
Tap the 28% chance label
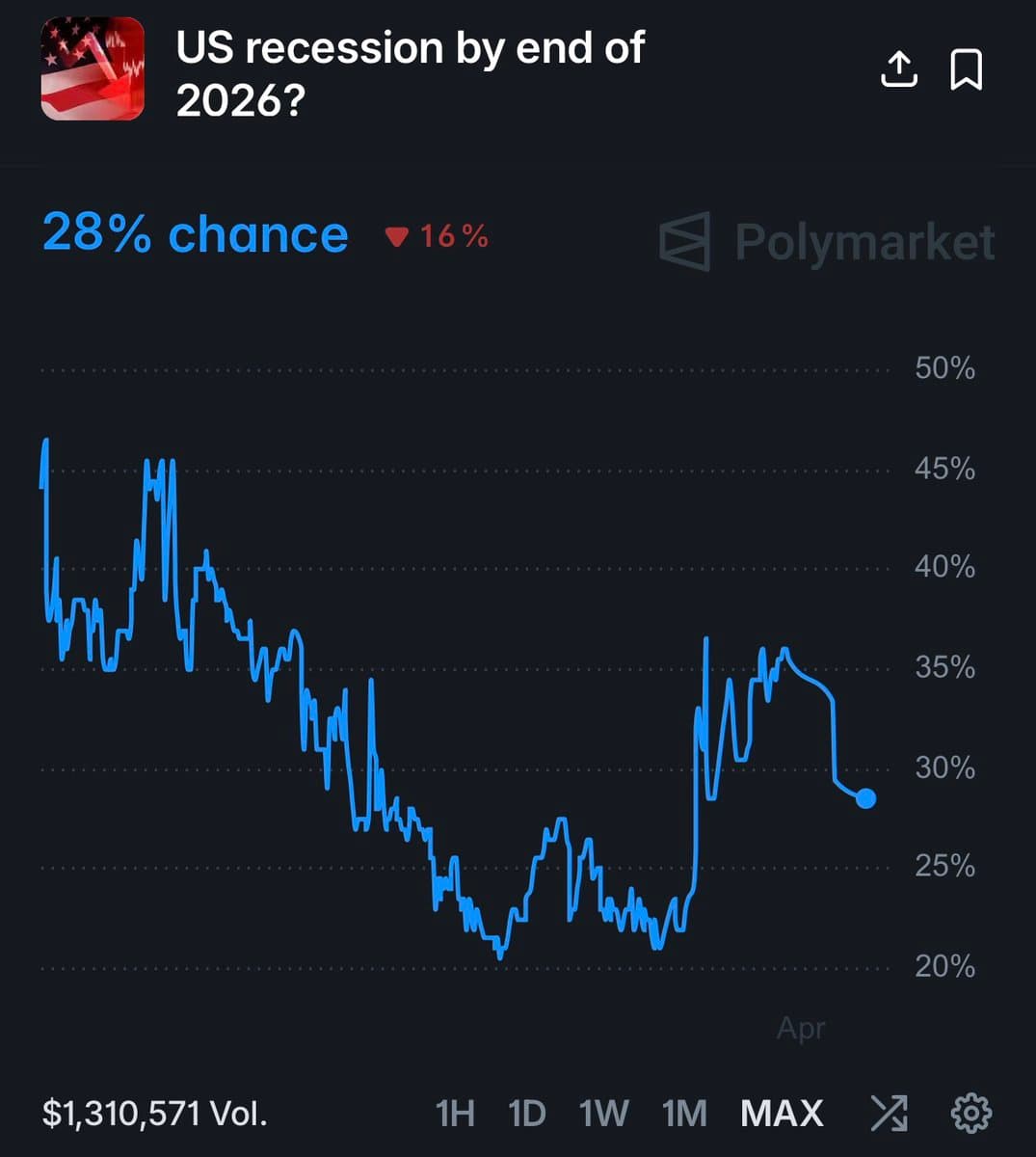[x=193, y=234]
